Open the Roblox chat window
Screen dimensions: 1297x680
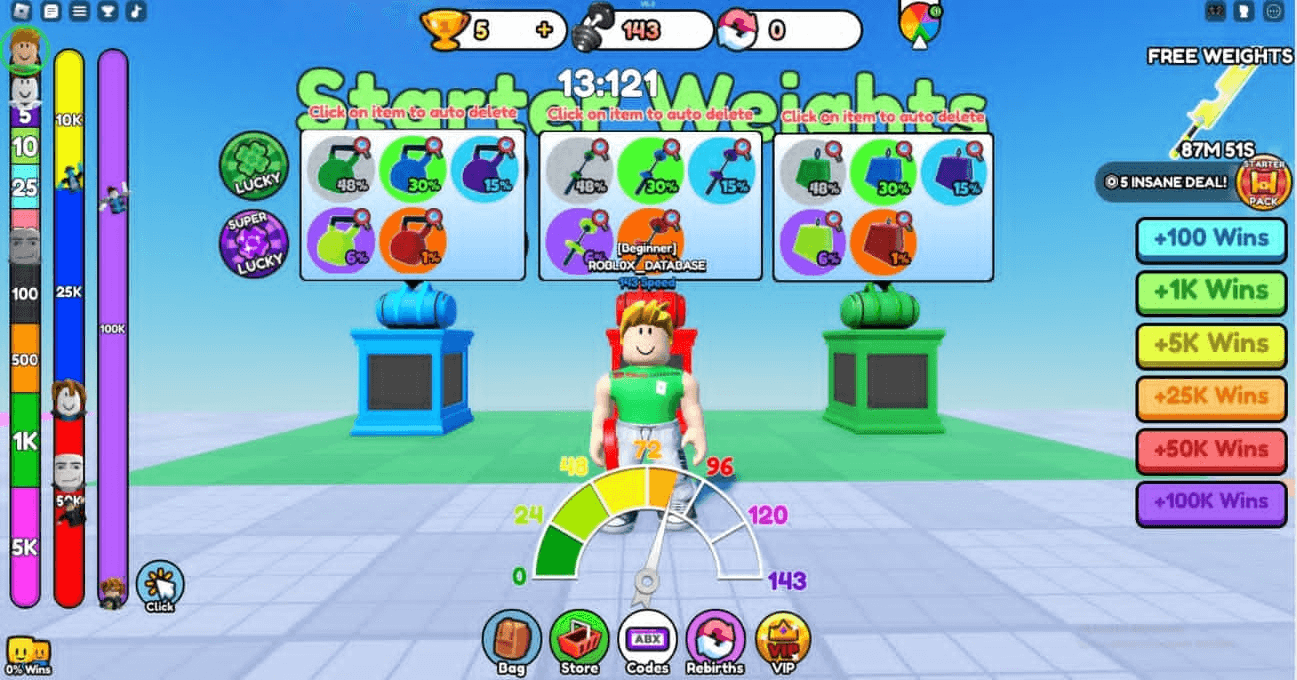pos(53,11)
